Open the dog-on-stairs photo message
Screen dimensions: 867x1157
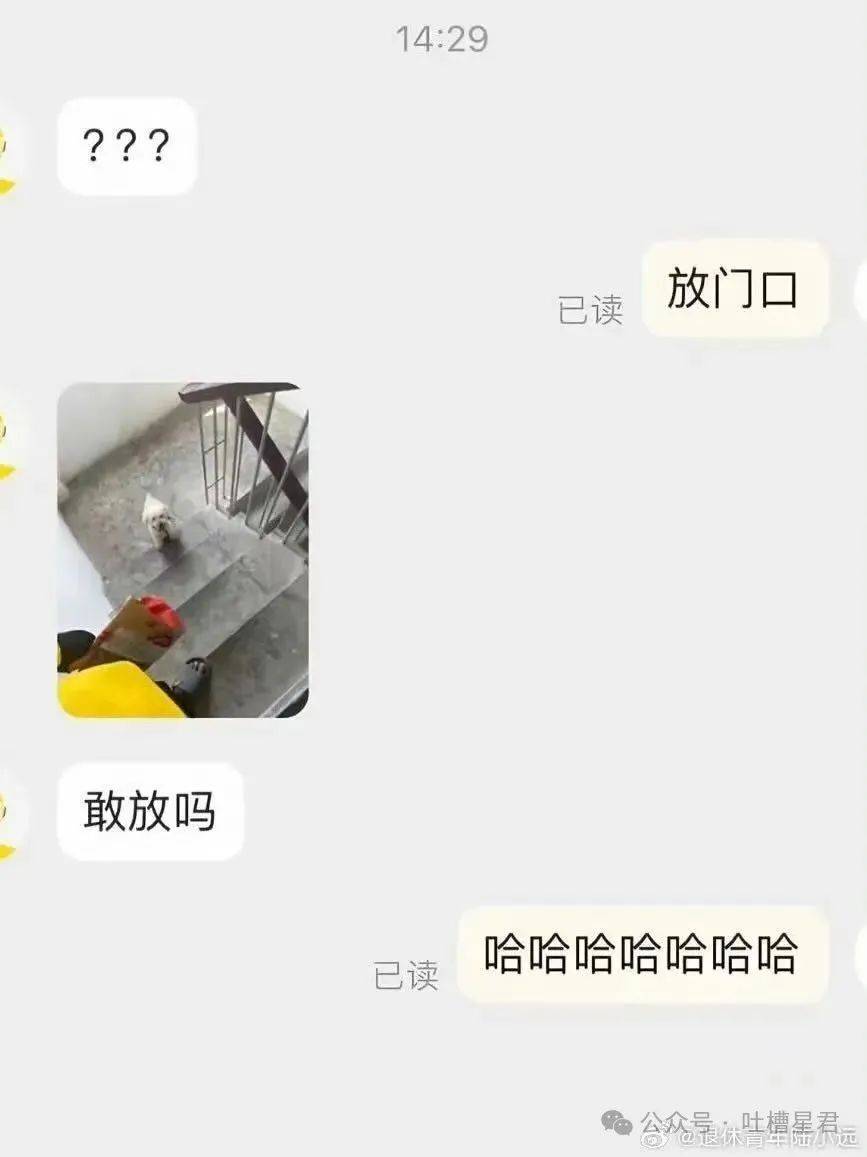point(182,550)
